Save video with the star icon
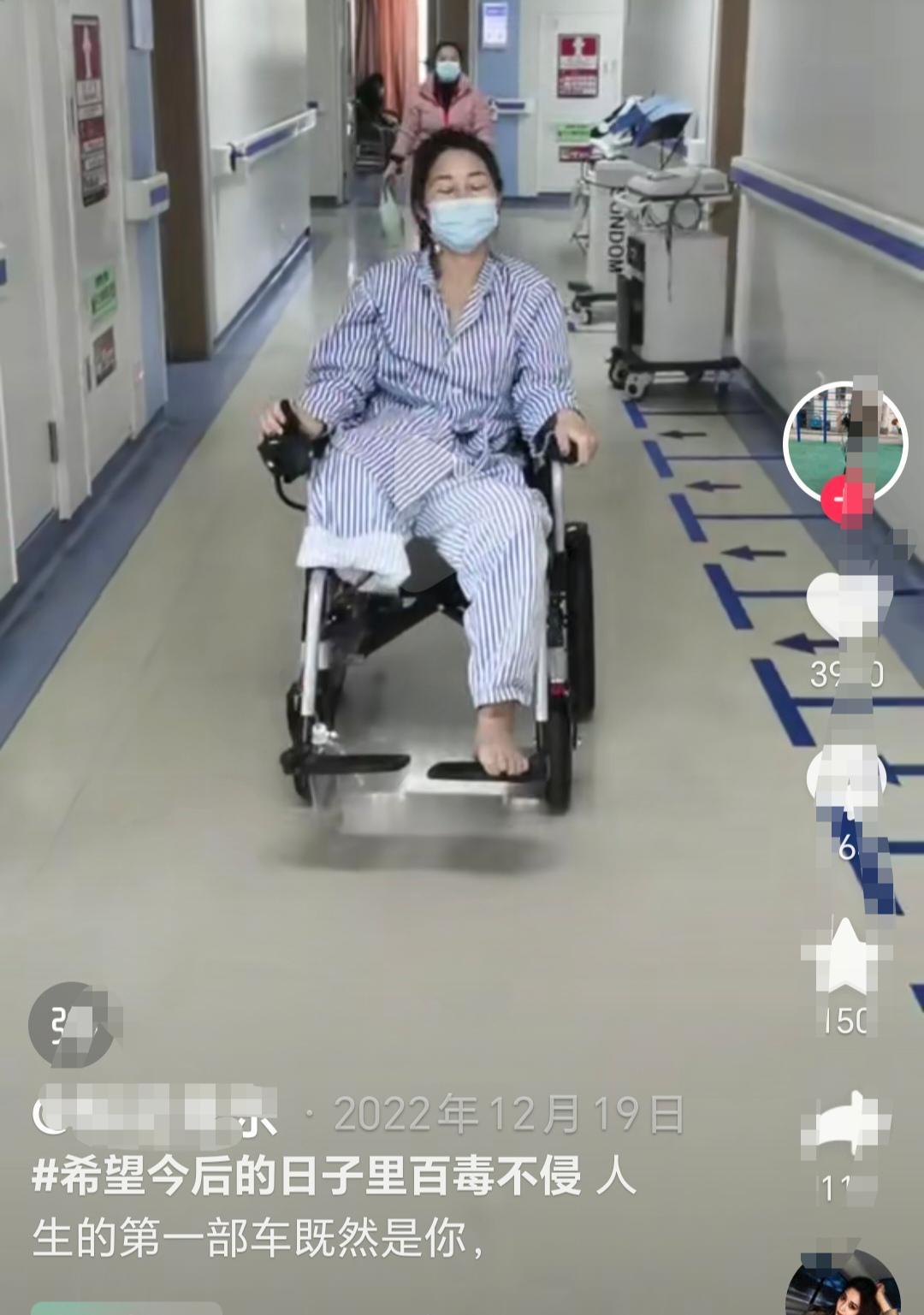This screenshot has height=1315, width=924. pos(844,956)
